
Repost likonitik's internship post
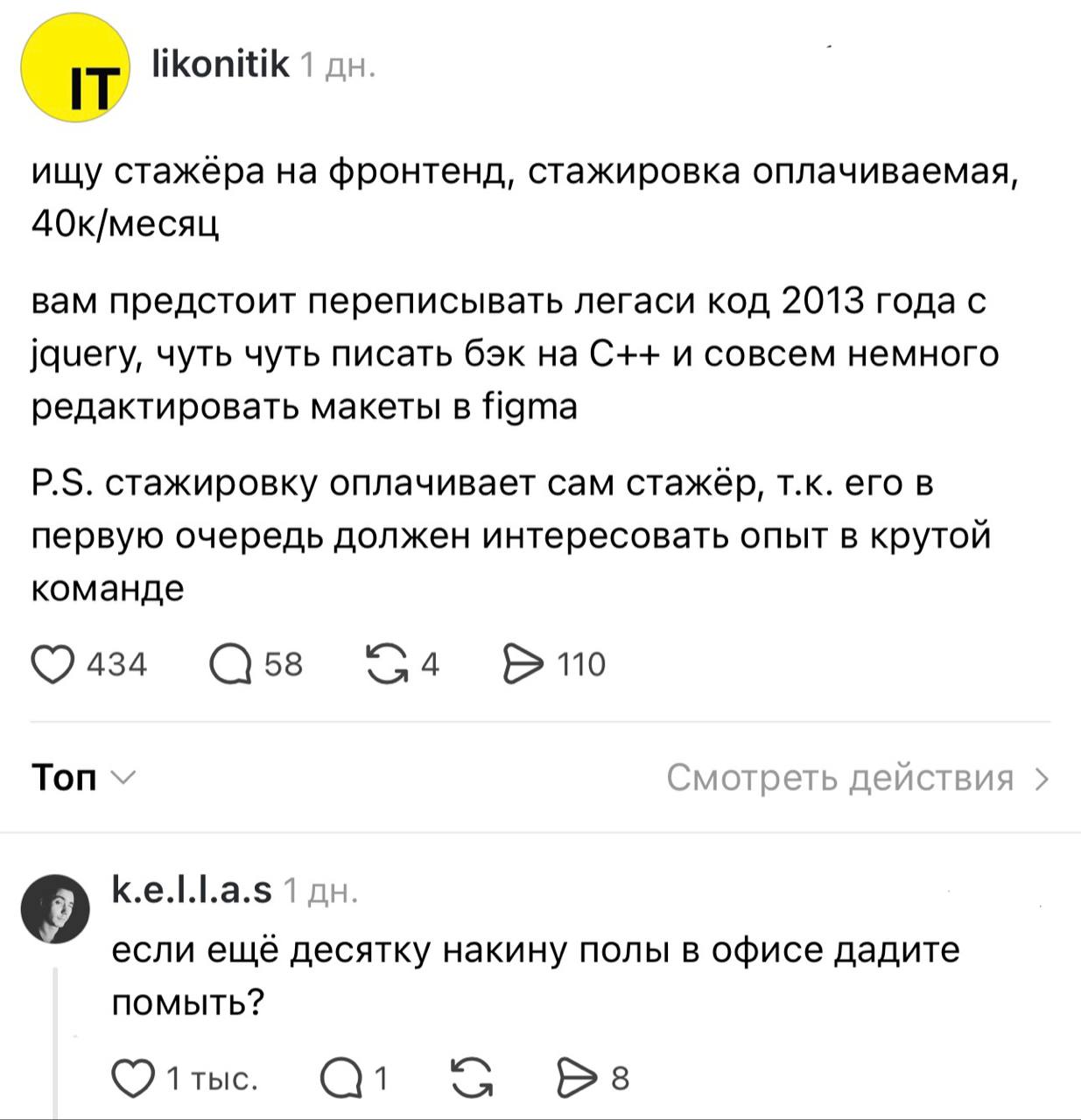(x=386, y=664)
